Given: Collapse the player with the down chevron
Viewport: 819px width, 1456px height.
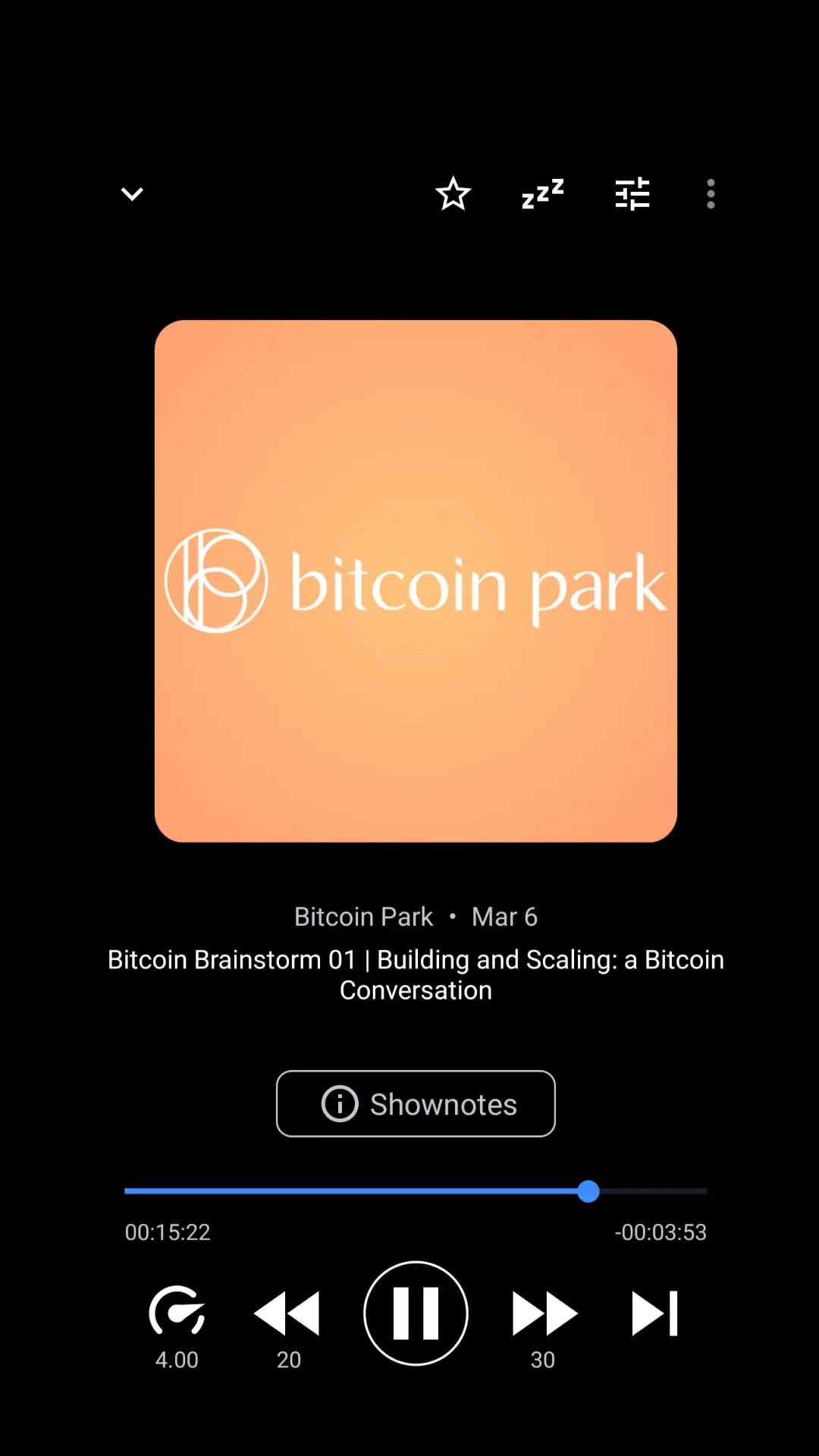Looking at the screenshot, I should (x=132, y=194).
